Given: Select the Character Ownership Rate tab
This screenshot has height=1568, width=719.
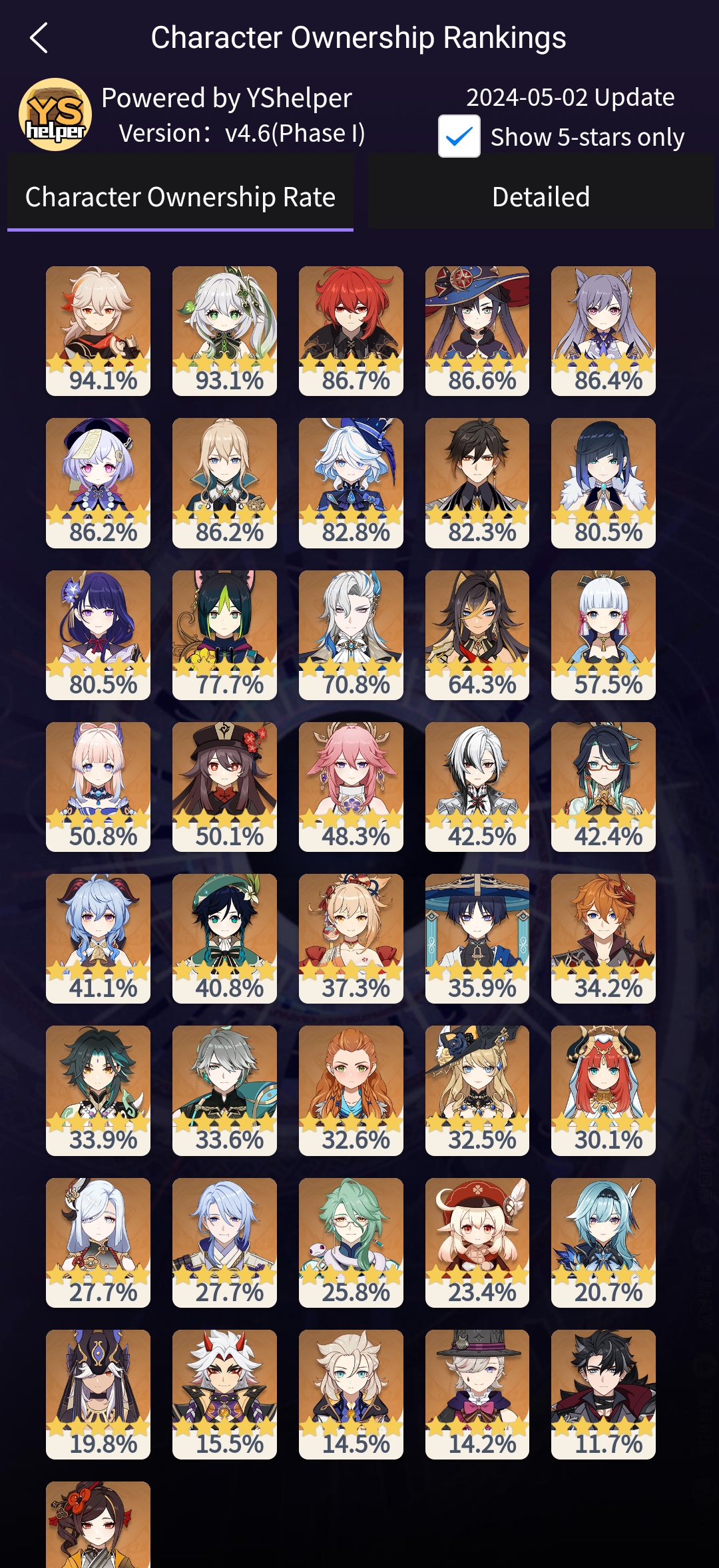Looking at the screenshot, I should 180,197.
